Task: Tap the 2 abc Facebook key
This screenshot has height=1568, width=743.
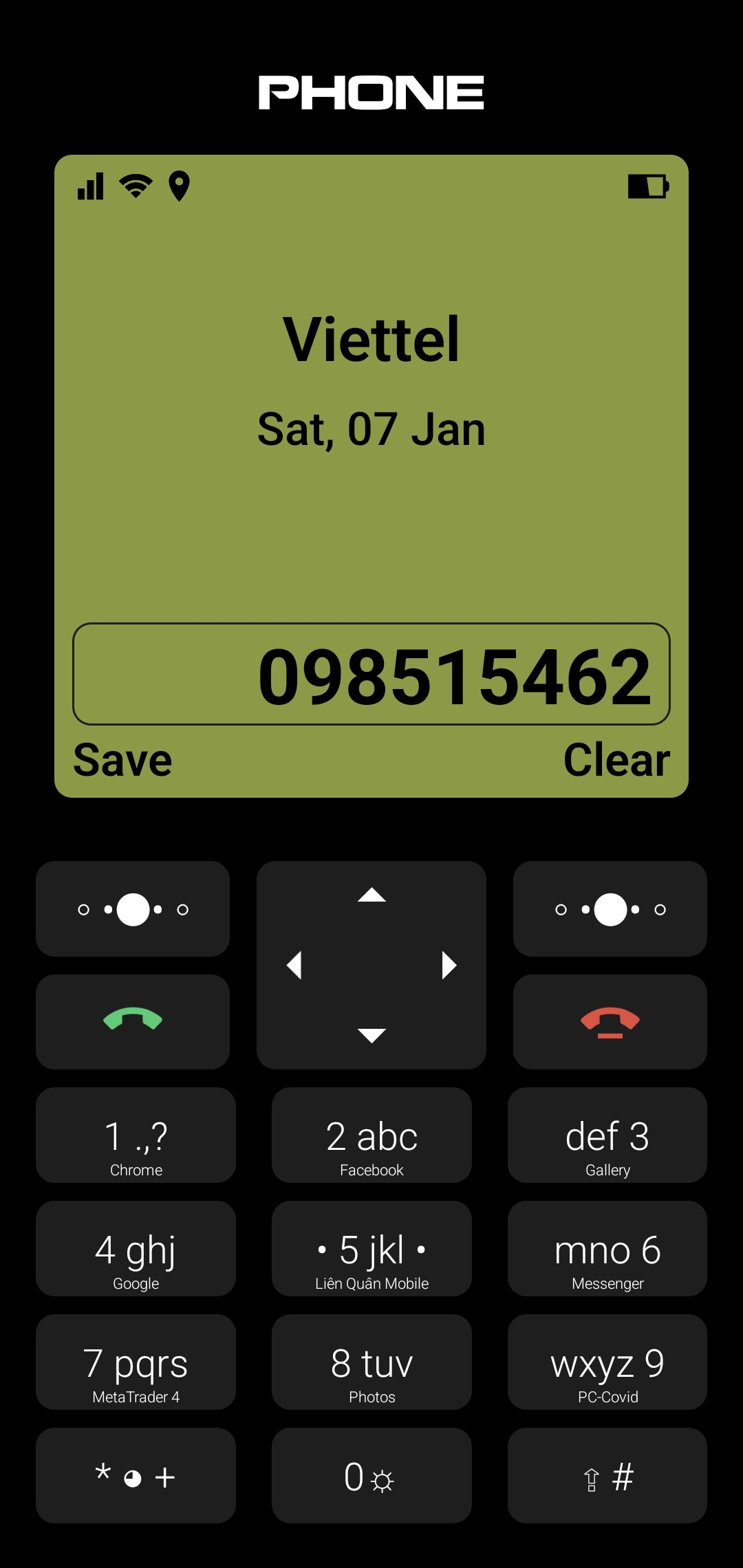Action: [x=371, y=1135]
